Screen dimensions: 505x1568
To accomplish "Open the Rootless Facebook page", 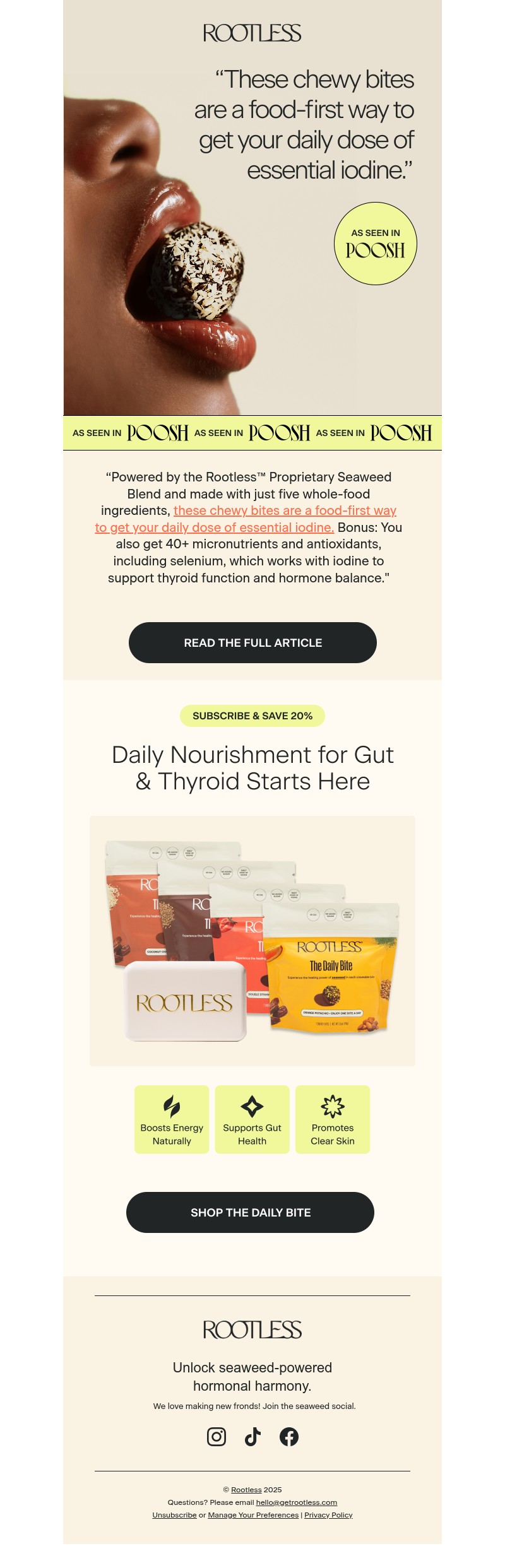I will tap(289, 1437).
